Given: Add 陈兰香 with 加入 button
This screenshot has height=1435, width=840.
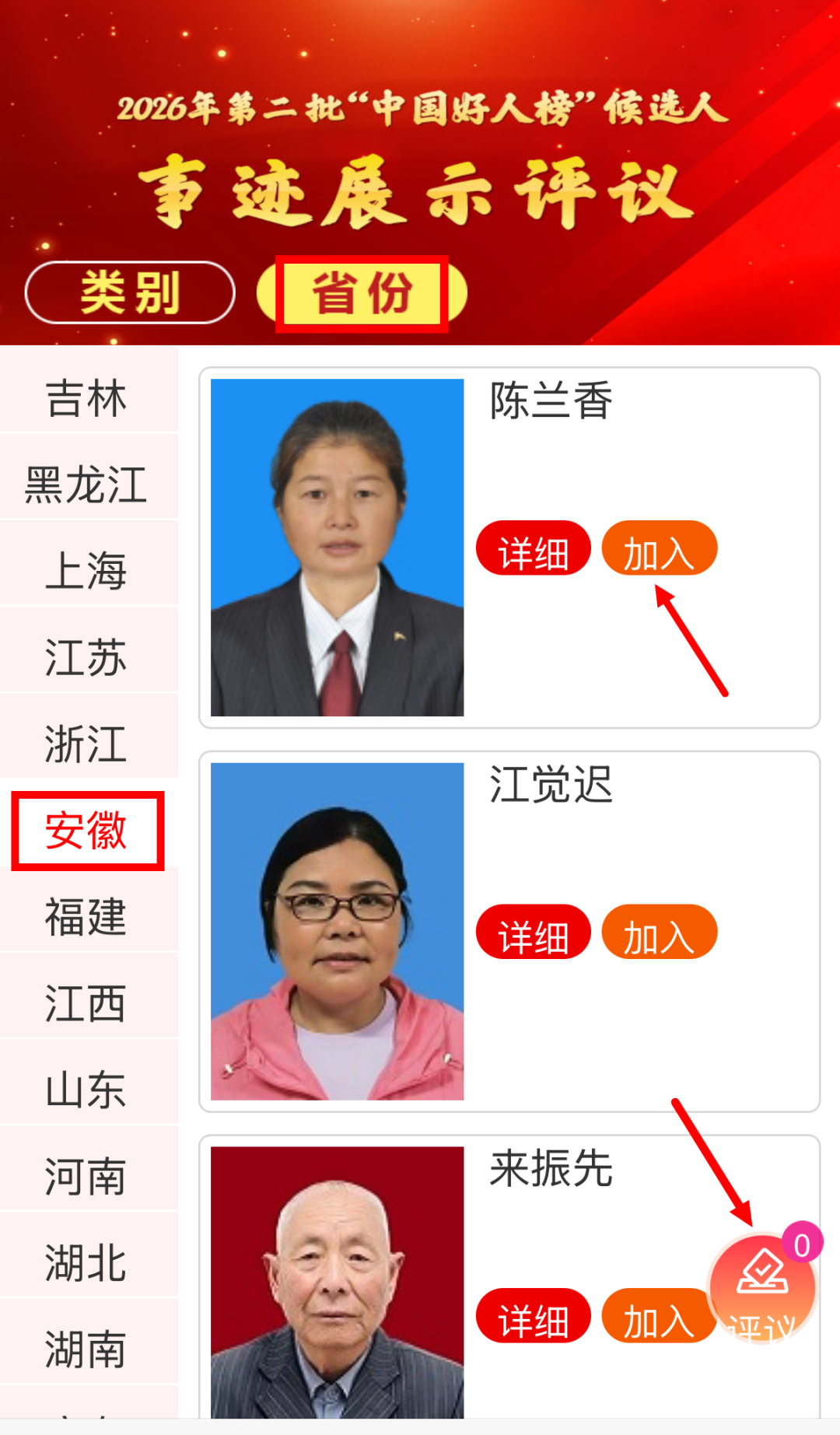Looking at the screenshot, I should [x=660, y=548].
